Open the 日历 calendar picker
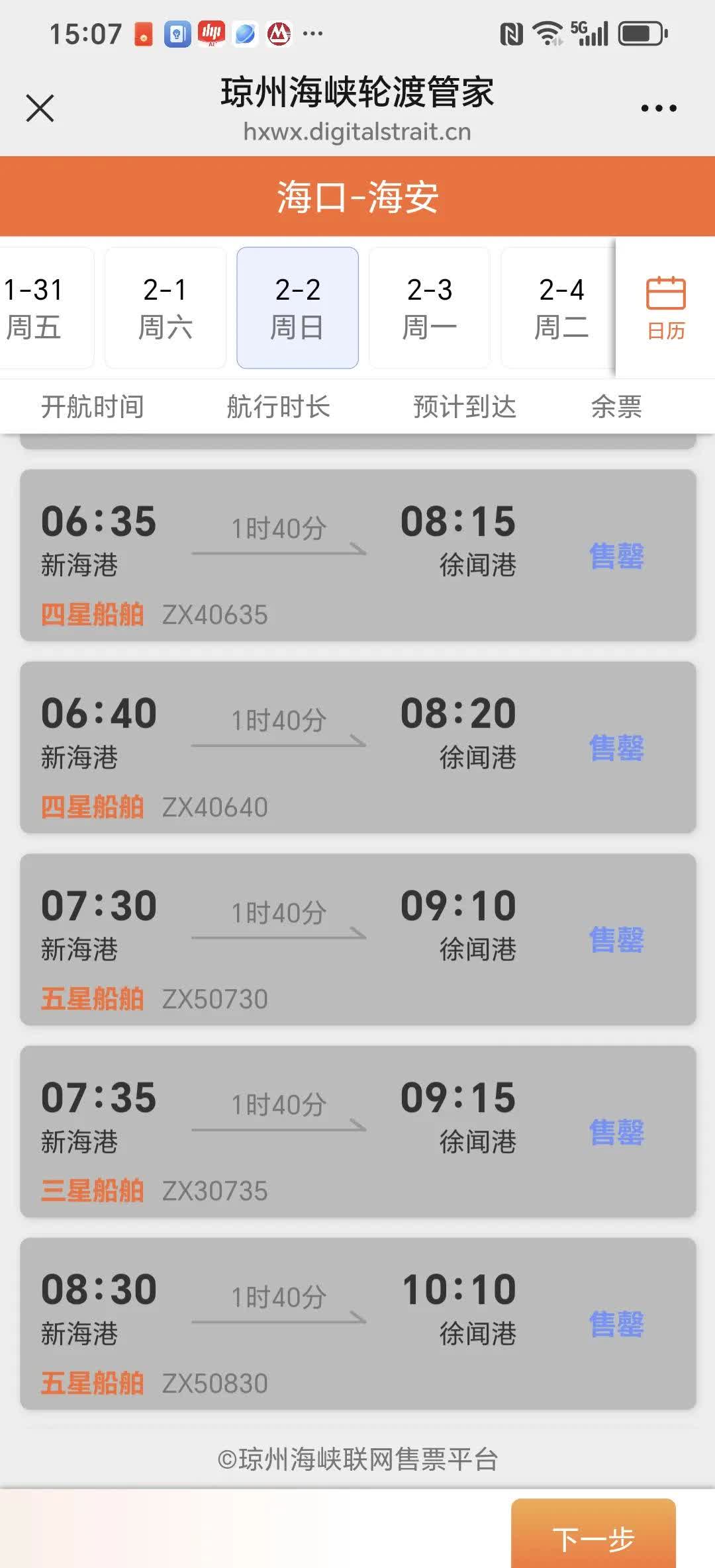This screenshot has width=715, height=1568. [x=665, y=308]
